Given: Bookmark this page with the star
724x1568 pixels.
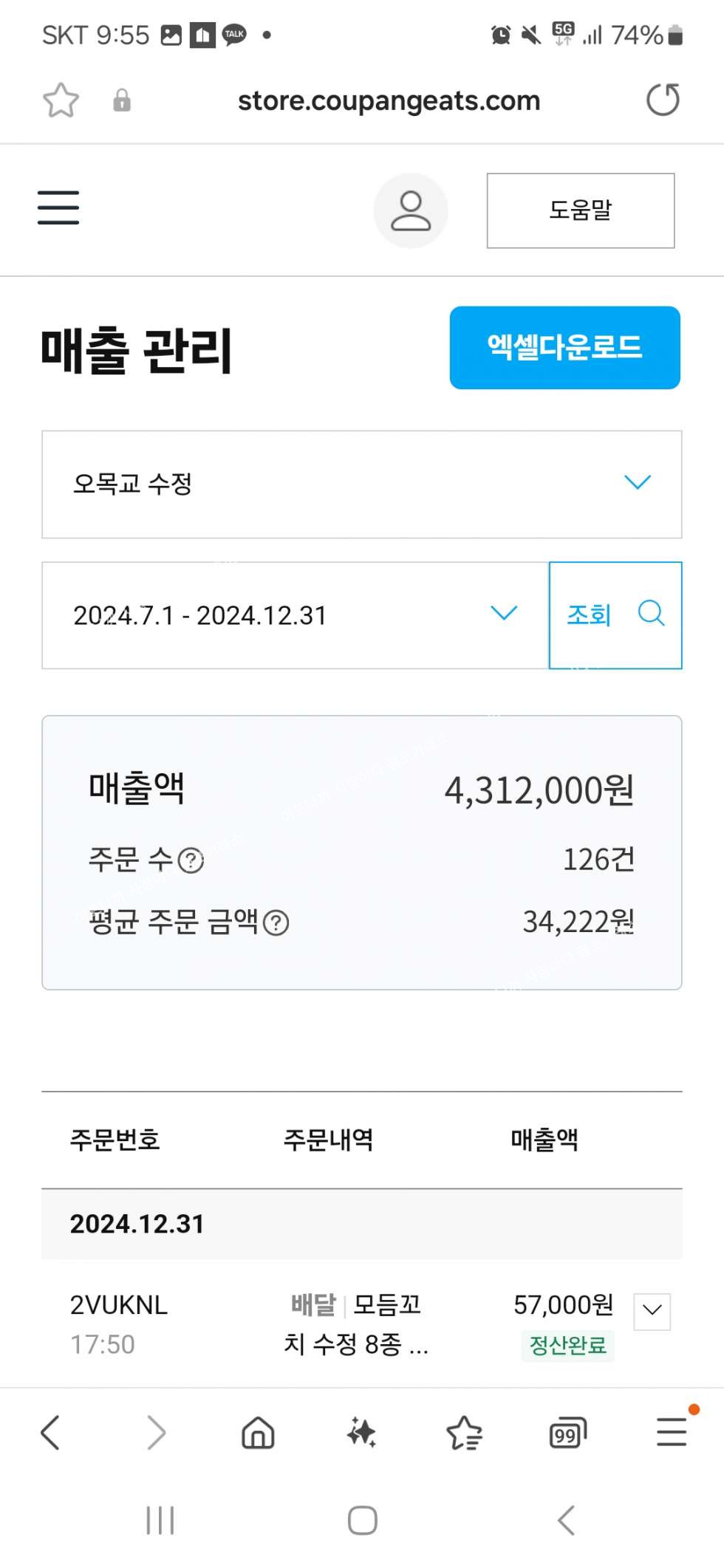Looking at the screenshot, I should (x=61, y=100).
